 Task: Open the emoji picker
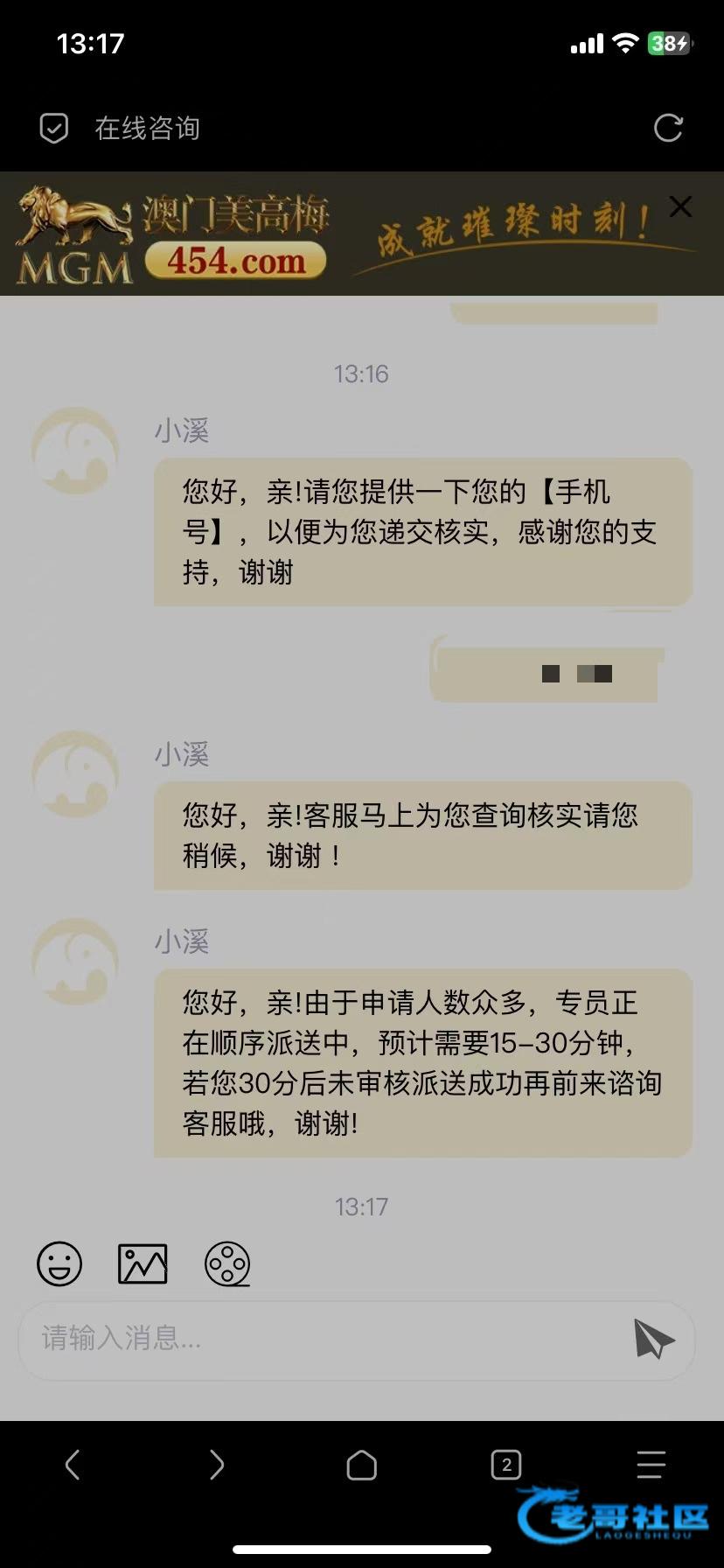pos(59,1263)
